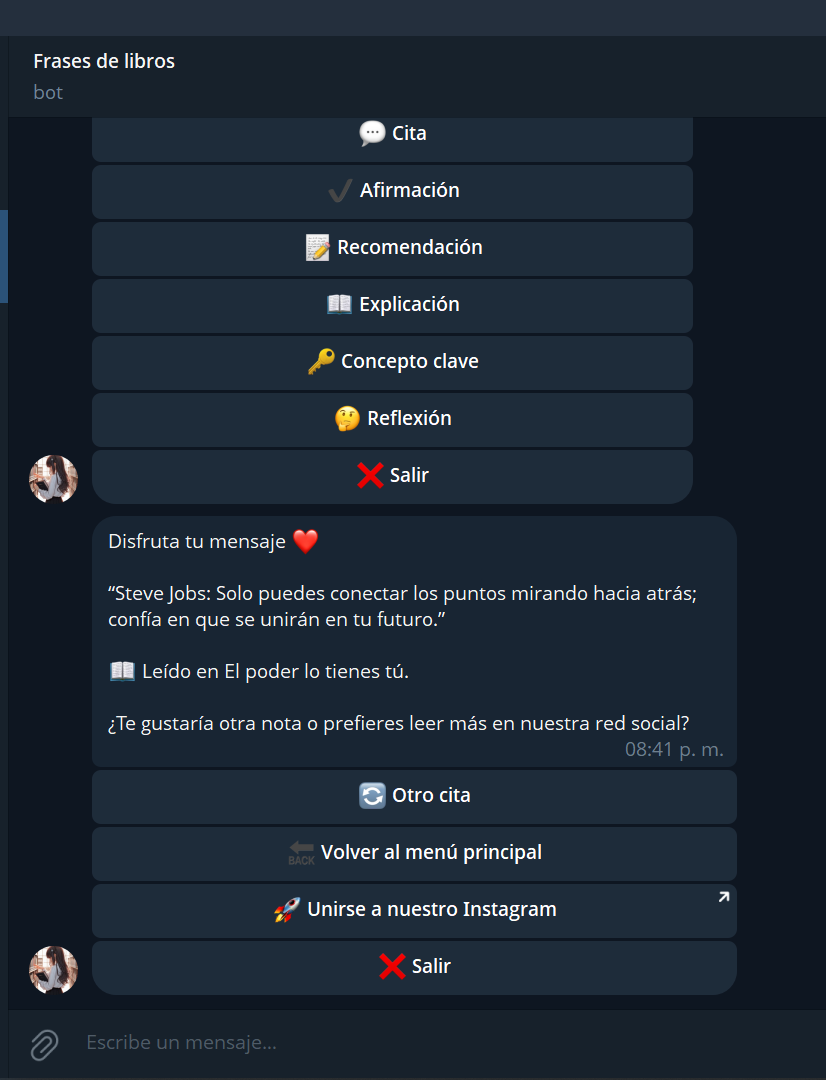826x1080 pixels.
Task: Click the bot avatar next to the last message
Action: (53, 970)
